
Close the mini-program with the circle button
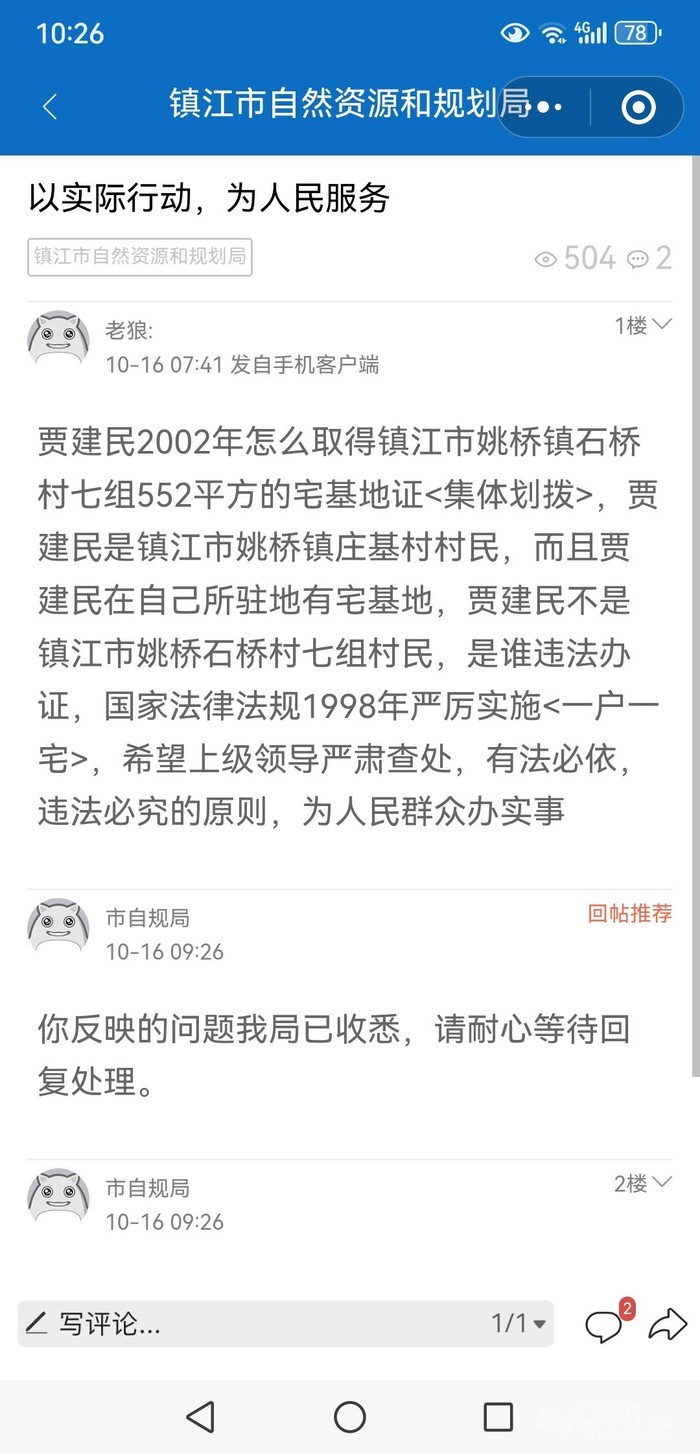[638, 107]
